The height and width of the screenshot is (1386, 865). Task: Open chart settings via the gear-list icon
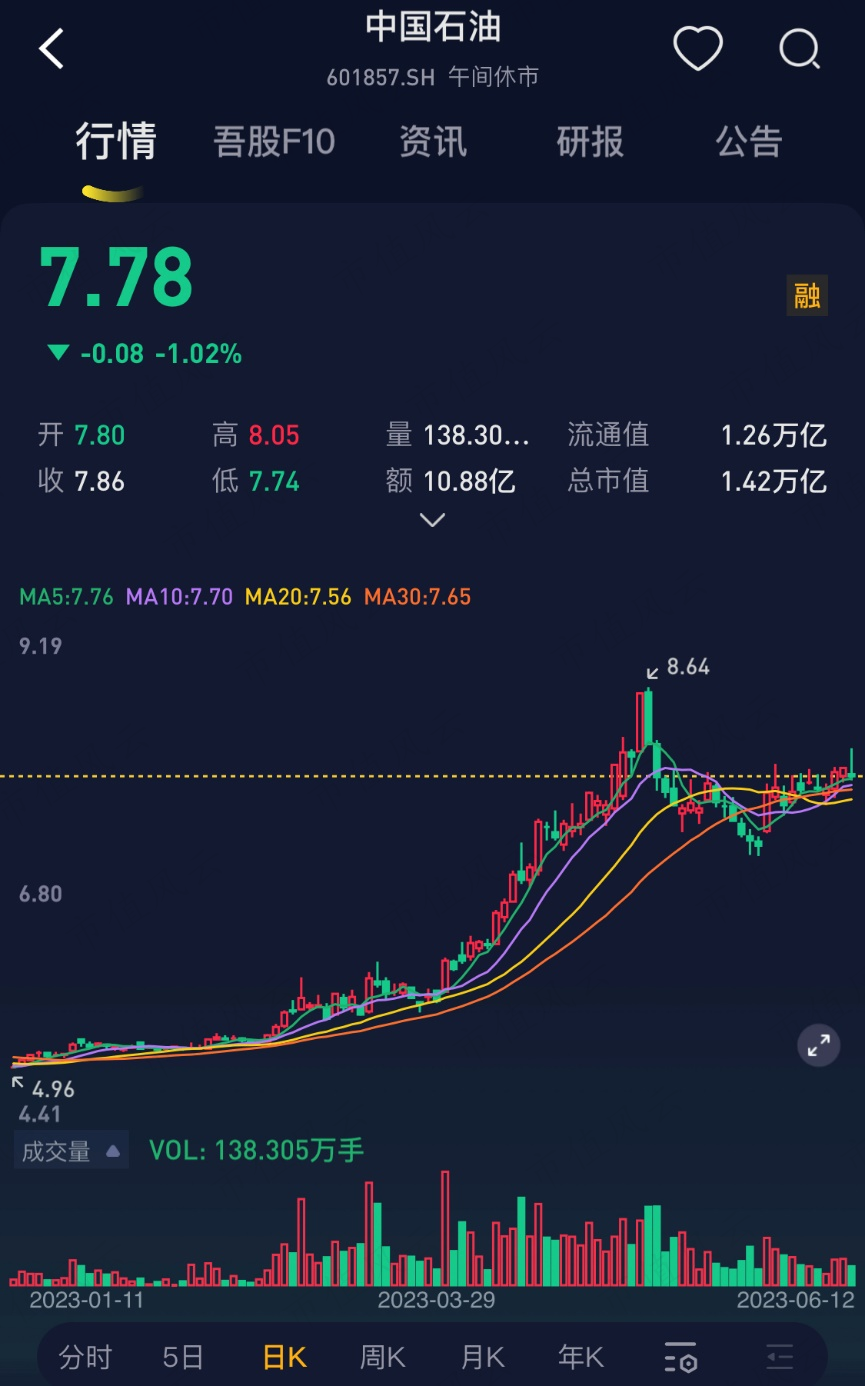[680, 1356]
